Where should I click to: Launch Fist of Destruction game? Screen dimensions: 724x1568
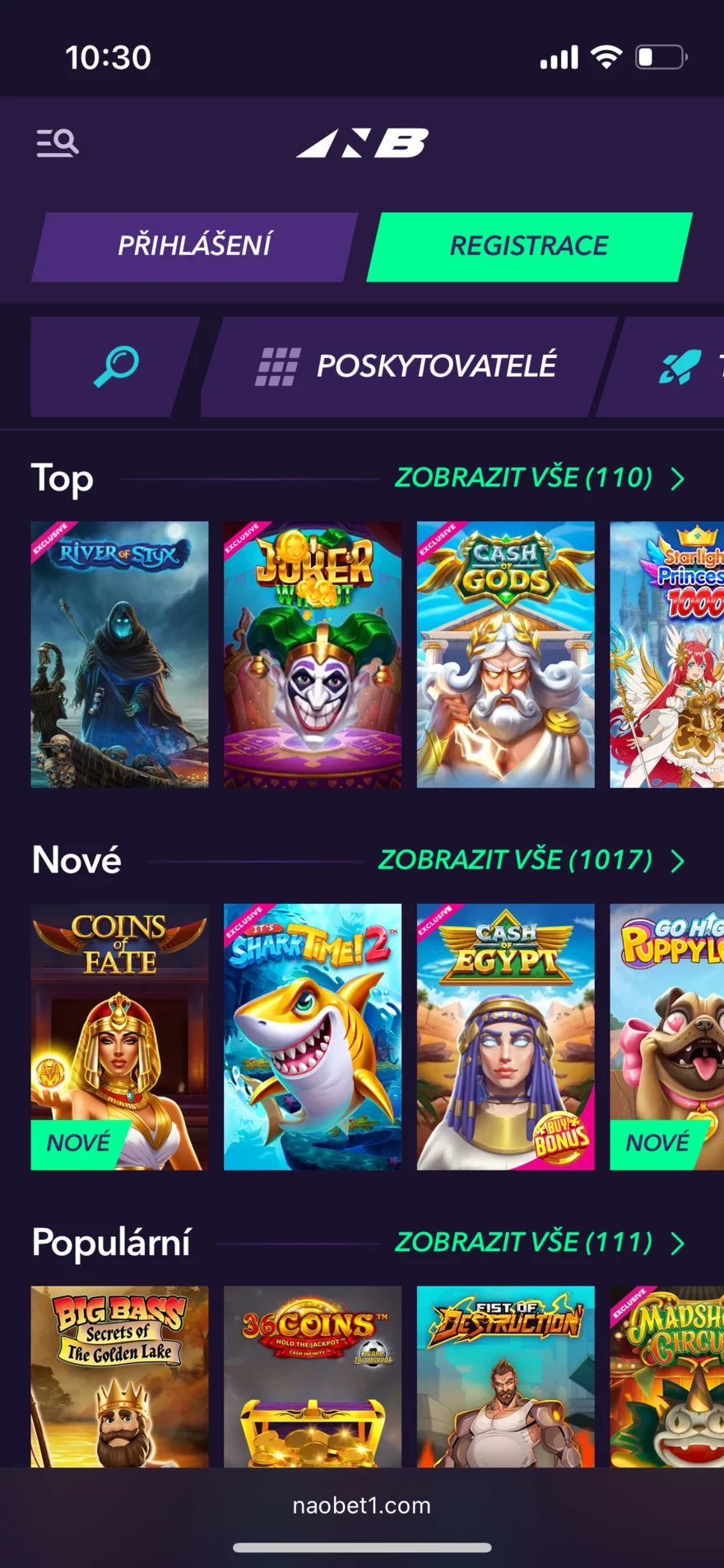[505, 1376]
